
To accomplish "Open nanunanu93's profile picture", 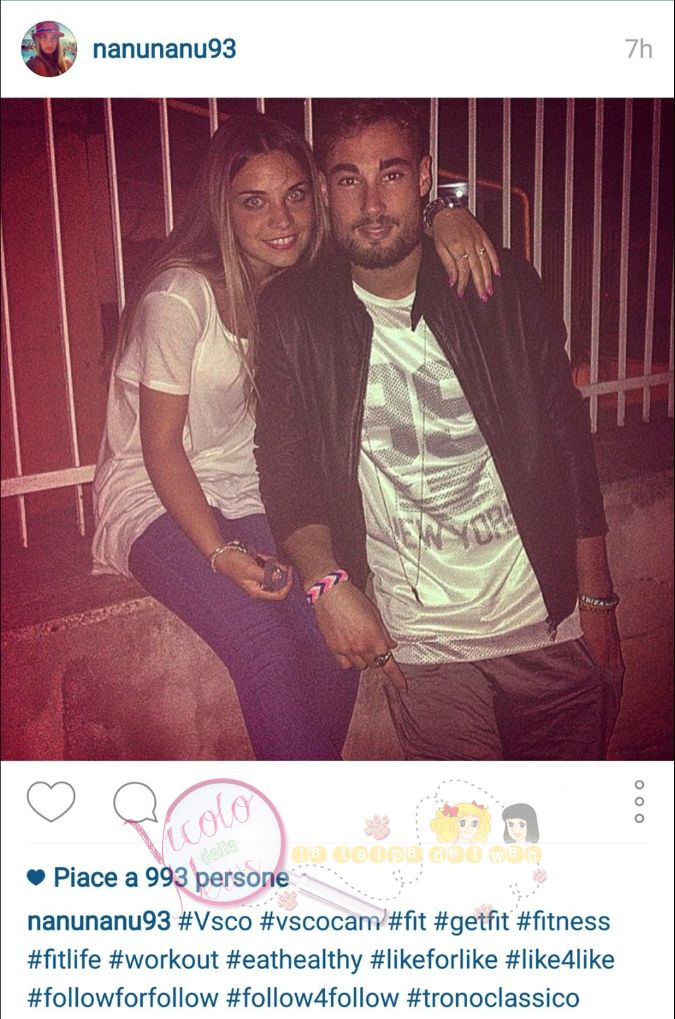I will pos(48,49).
